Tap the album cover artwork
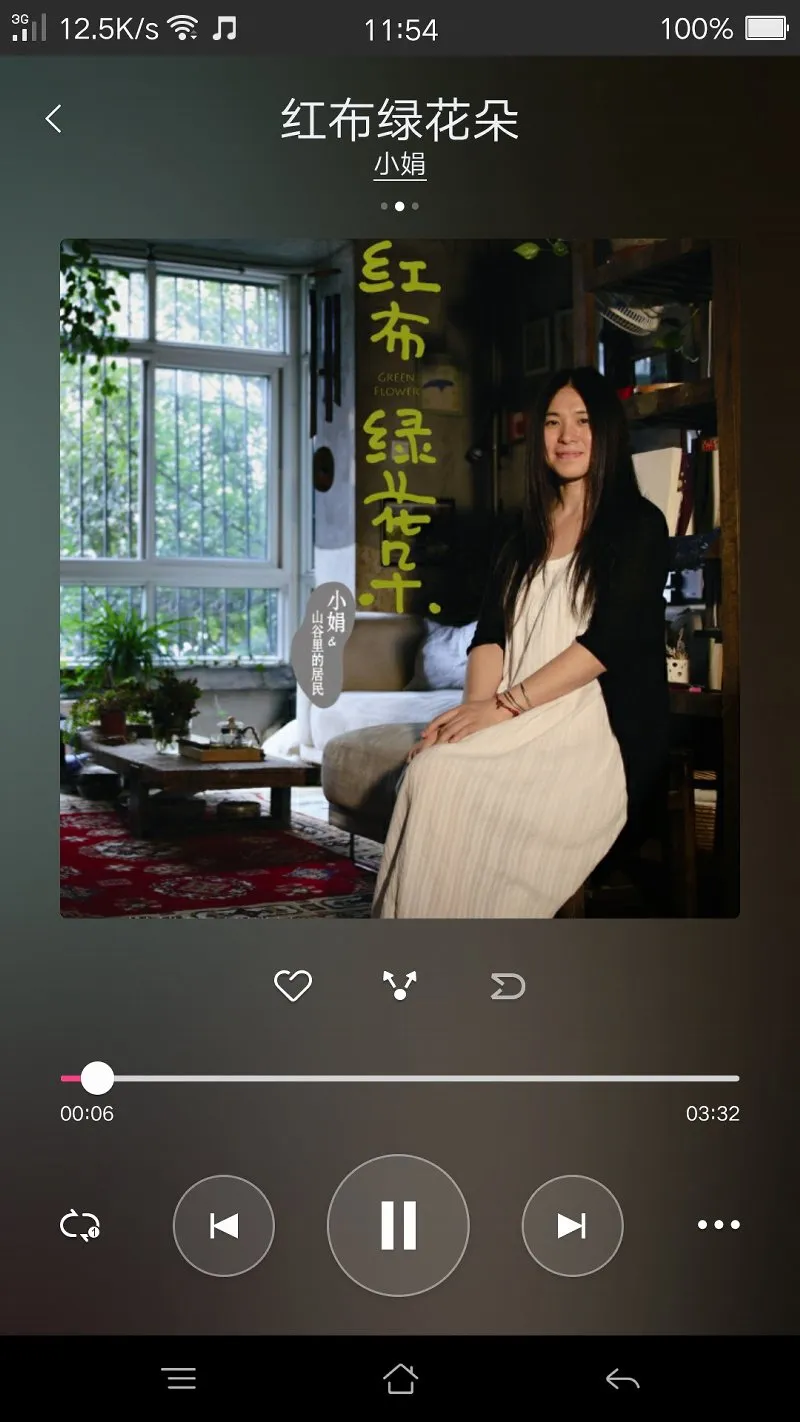 (400, 578)
